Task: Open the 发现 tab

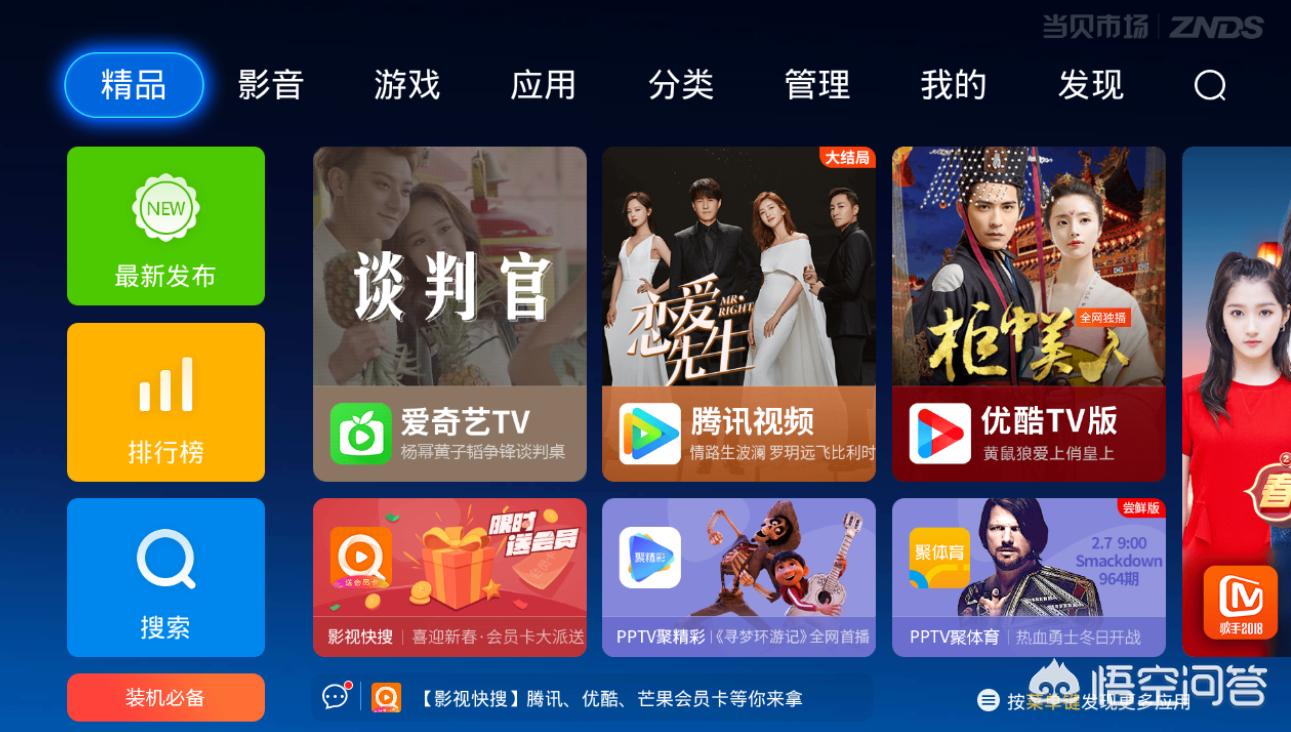Action: point(1090,85)
